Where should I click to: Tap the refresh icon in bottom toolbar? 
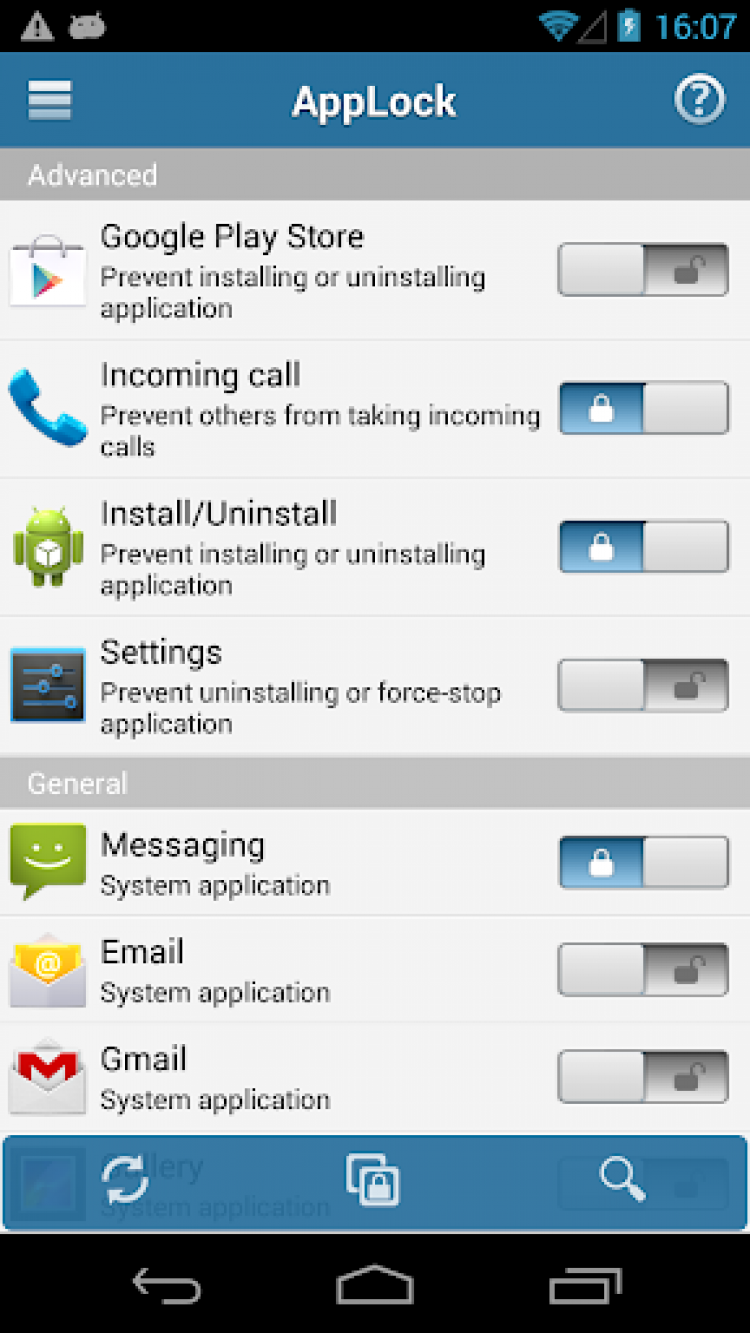[x=126, y=1181]
